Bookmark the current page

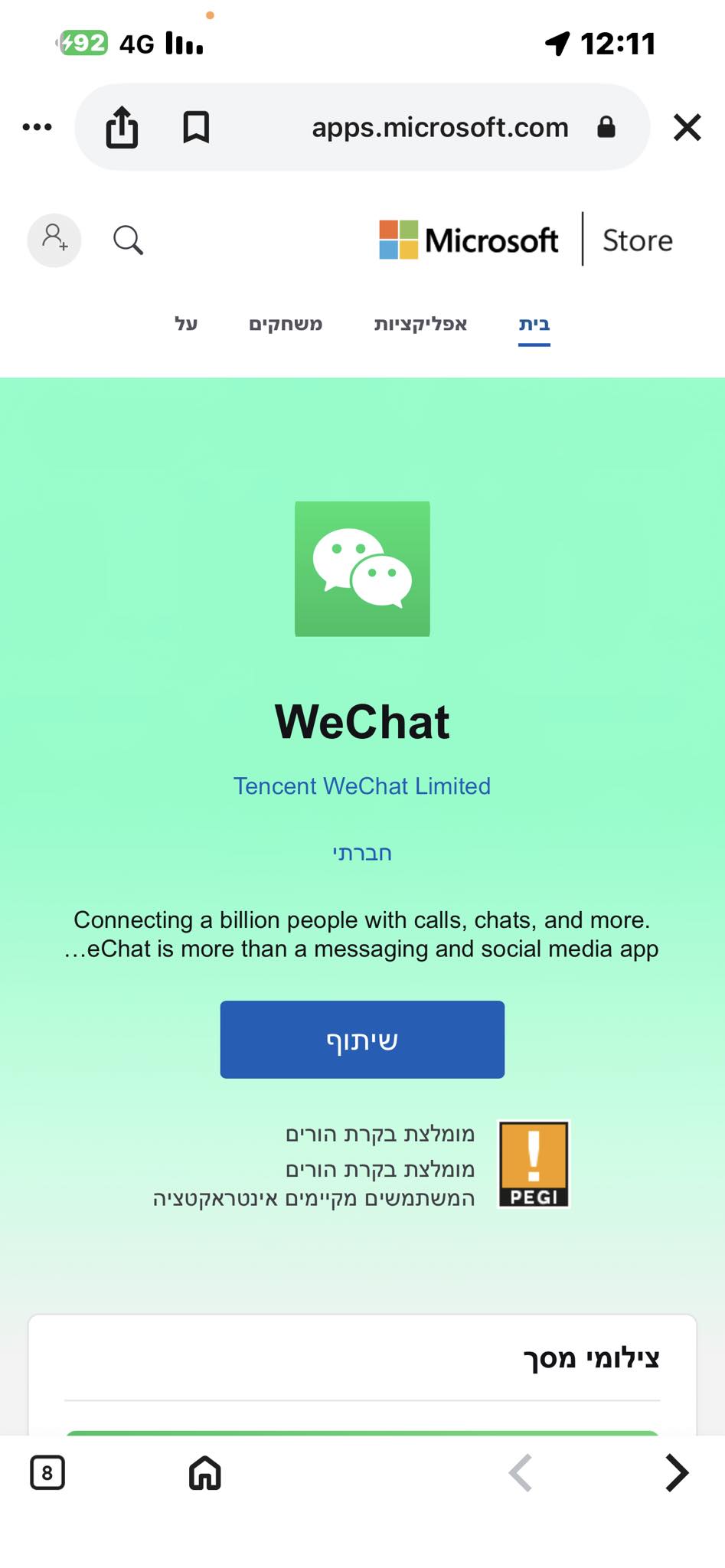[196, 127]
